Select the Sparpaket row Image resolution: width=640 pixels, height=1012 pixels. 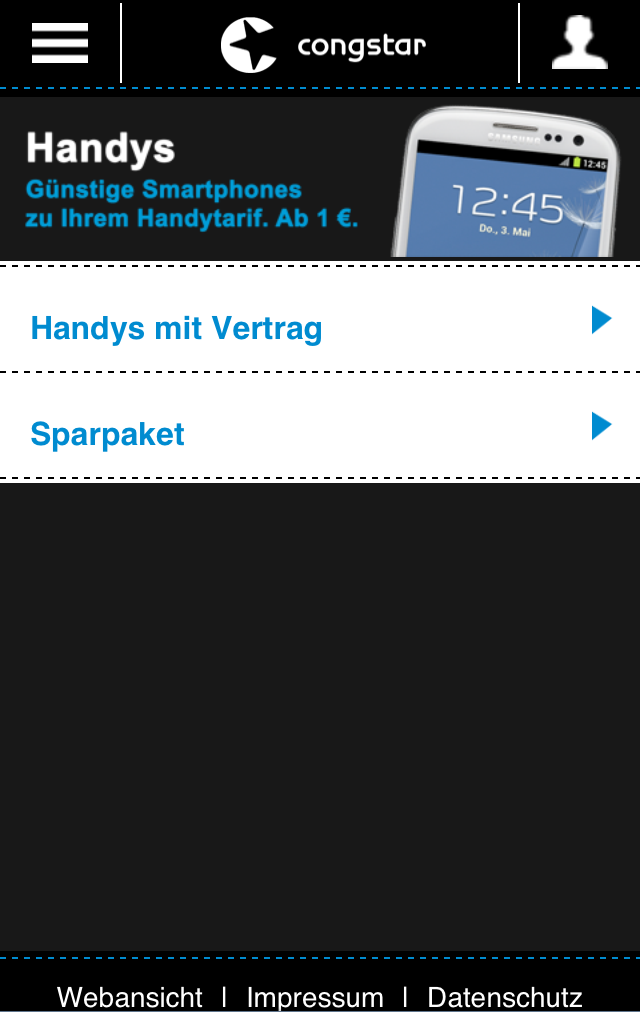tap(320, 434)
